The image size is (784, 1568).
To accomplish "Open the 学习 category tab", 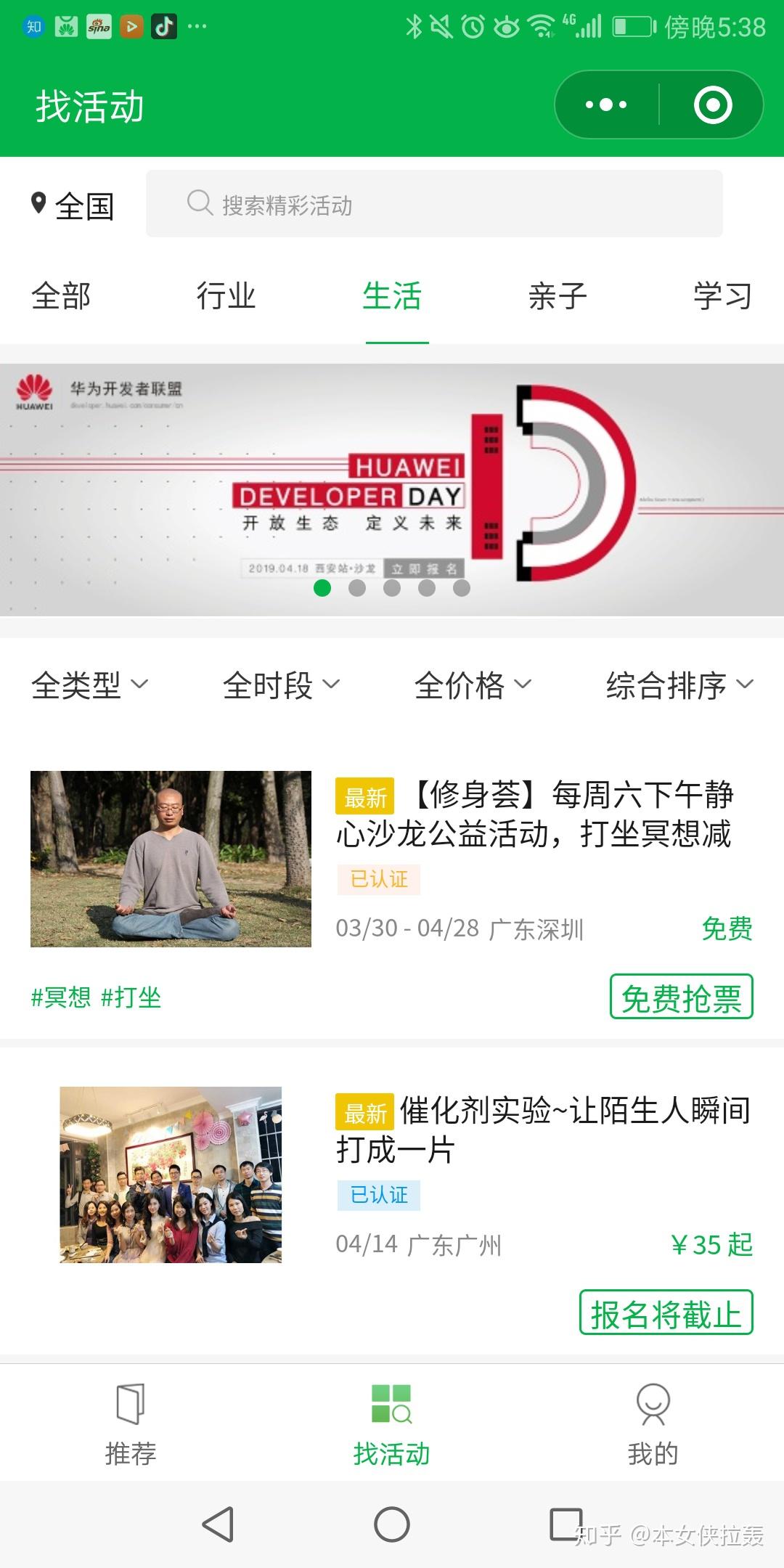I will coord(722,296).
